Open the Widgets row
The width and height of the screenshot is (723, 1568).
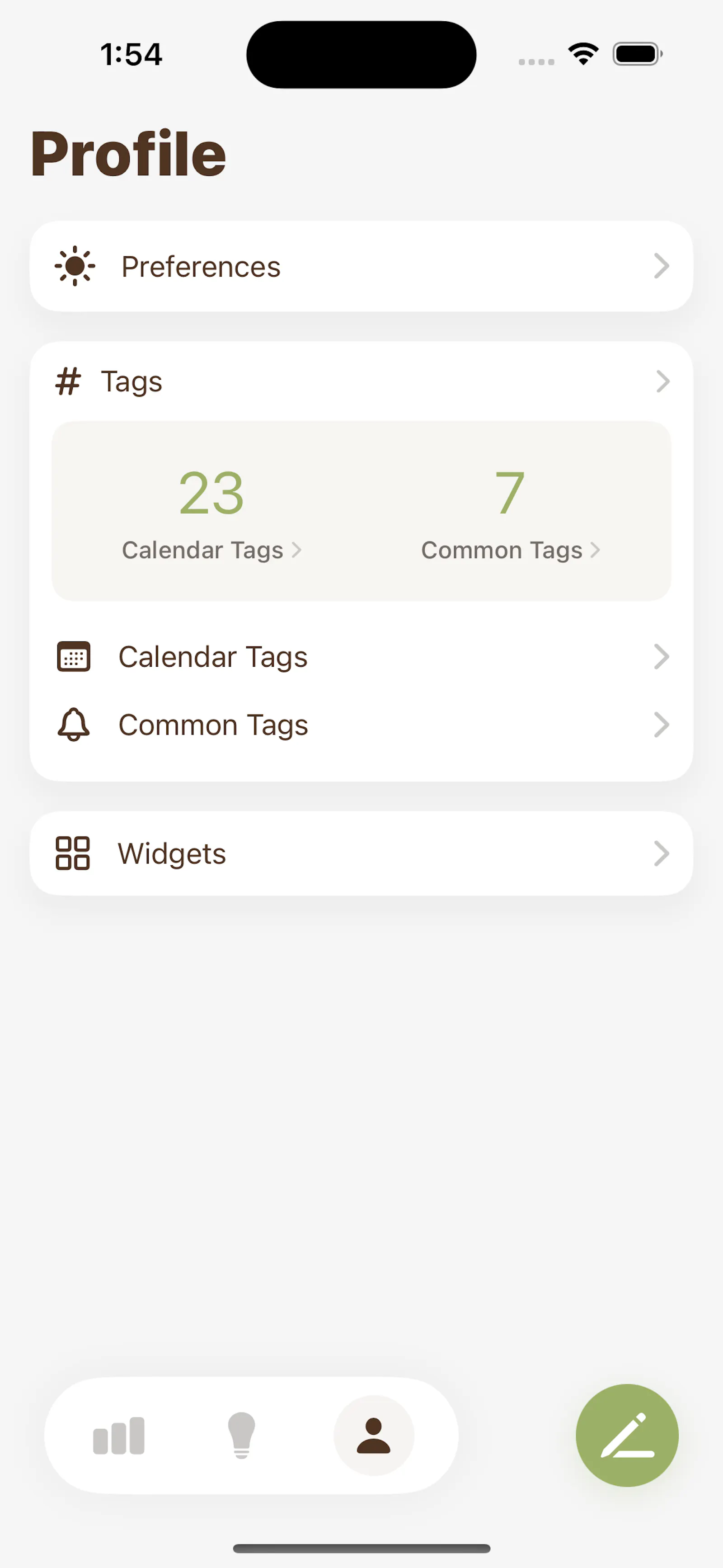[361, 853]
